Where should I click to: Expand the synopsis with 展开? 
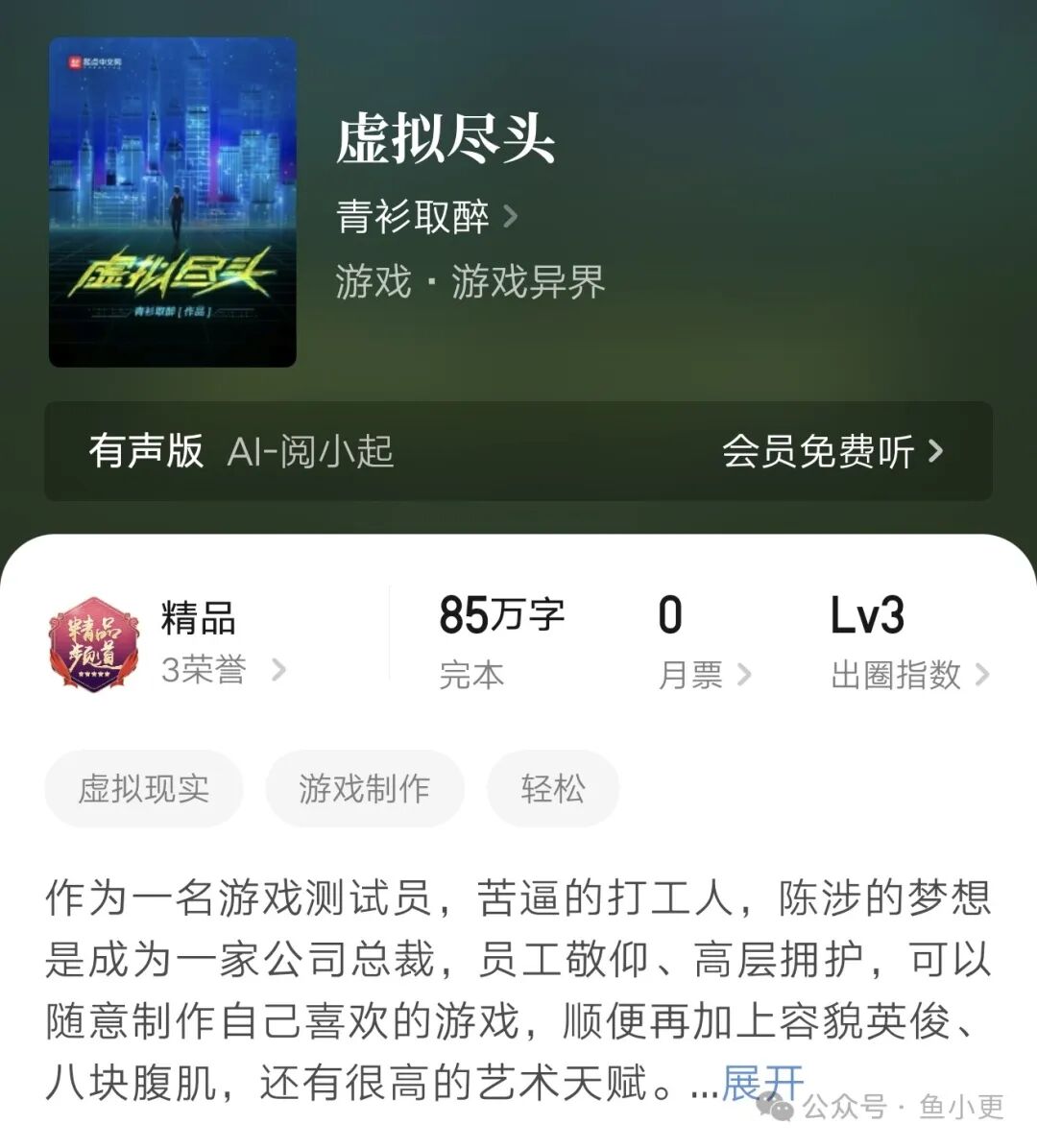point(761,1084)
